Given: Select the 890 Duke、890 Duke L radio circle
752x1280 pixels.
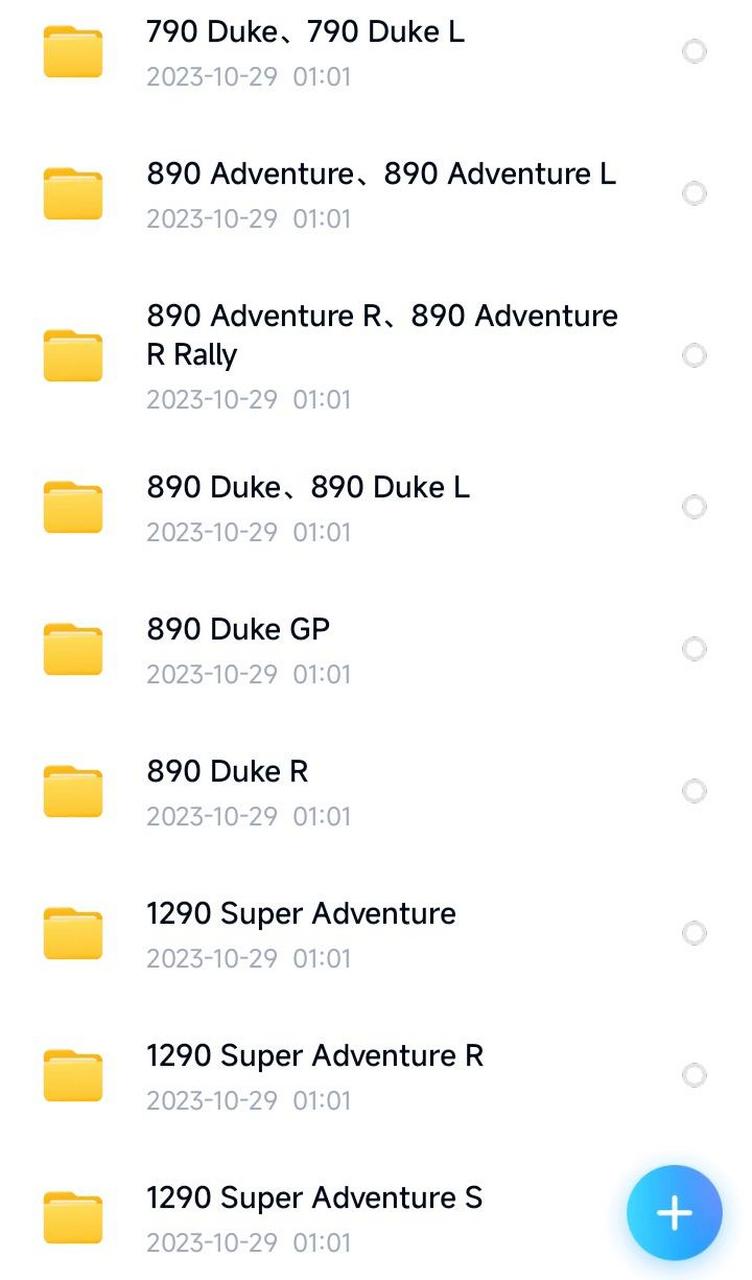Looking at the screenshot, I should coord(694,507).
